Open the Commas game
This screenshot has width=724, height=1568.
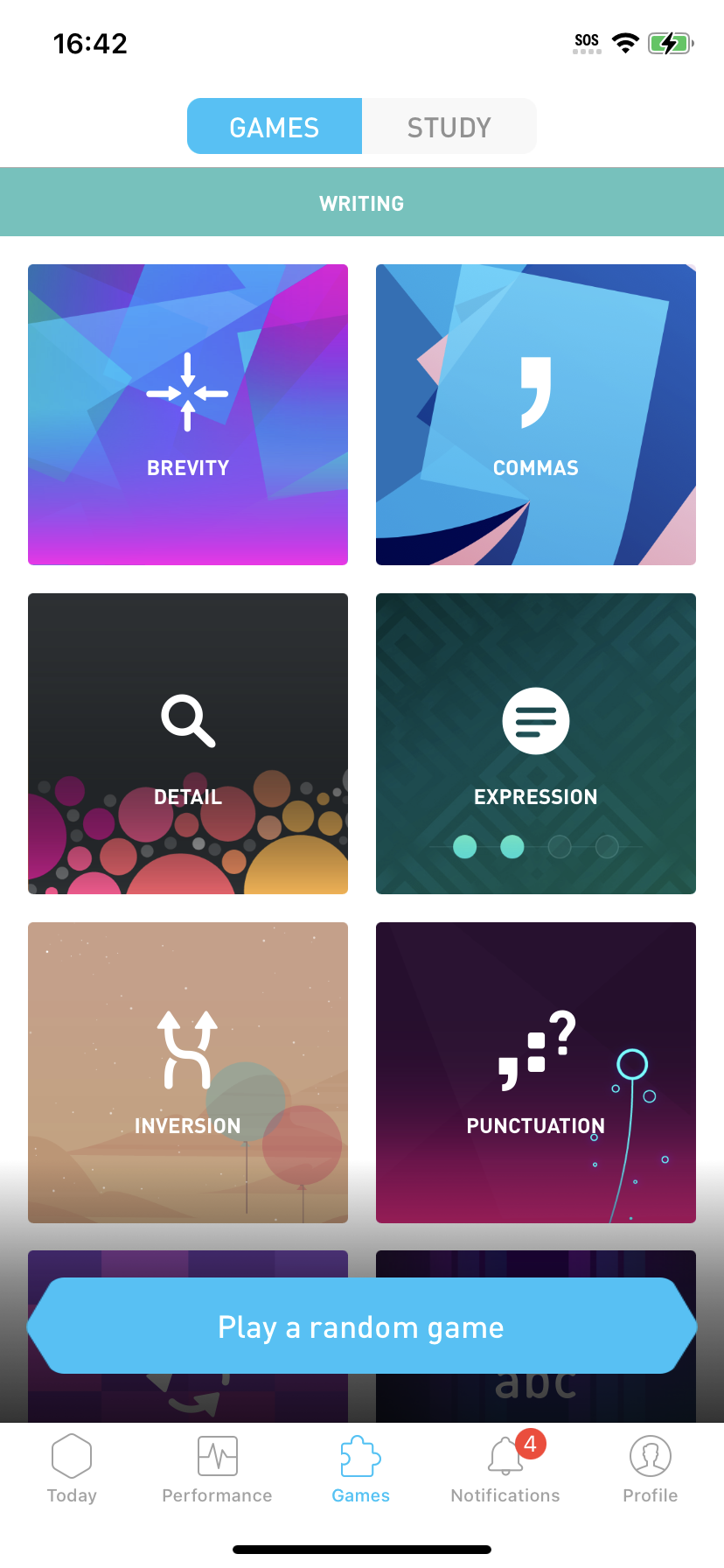(536, 415)
